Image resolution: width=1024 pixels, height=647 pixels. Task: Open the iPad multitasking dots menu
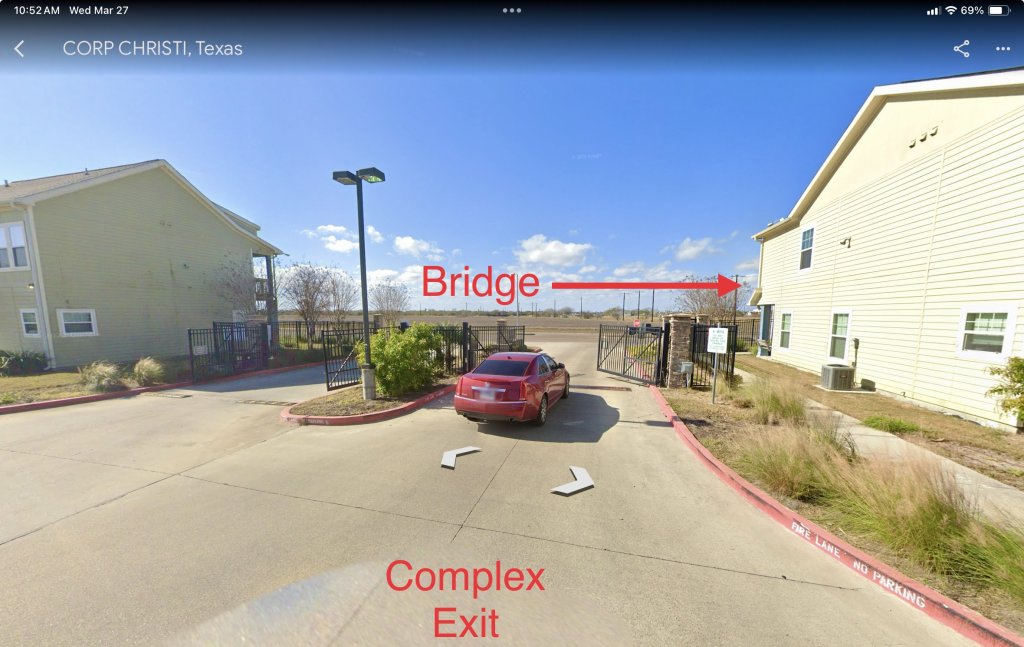[x=512, y=10]
